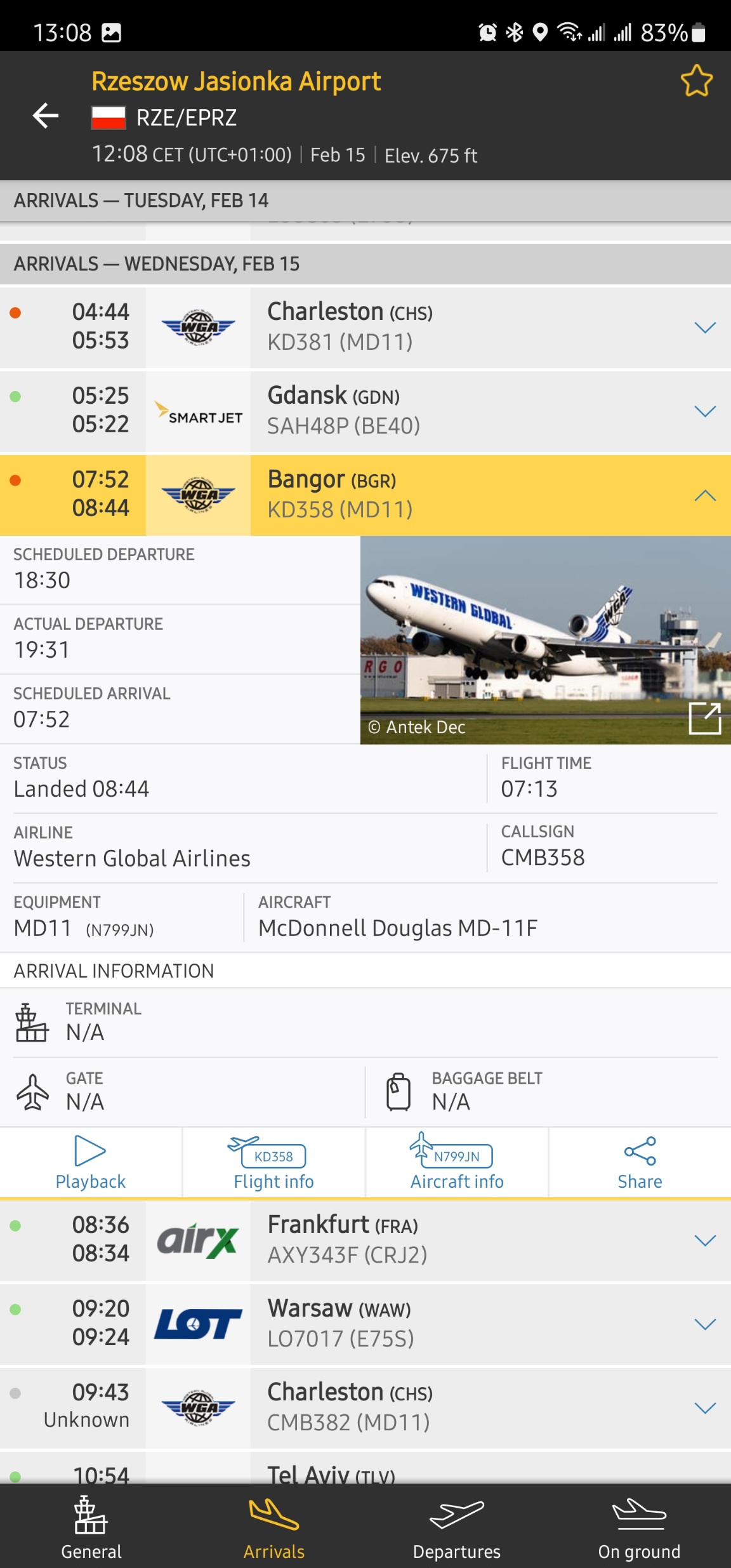Open the On ground tab
Viewport: 731px width, 1568px height.
(x=639, y=1527)
